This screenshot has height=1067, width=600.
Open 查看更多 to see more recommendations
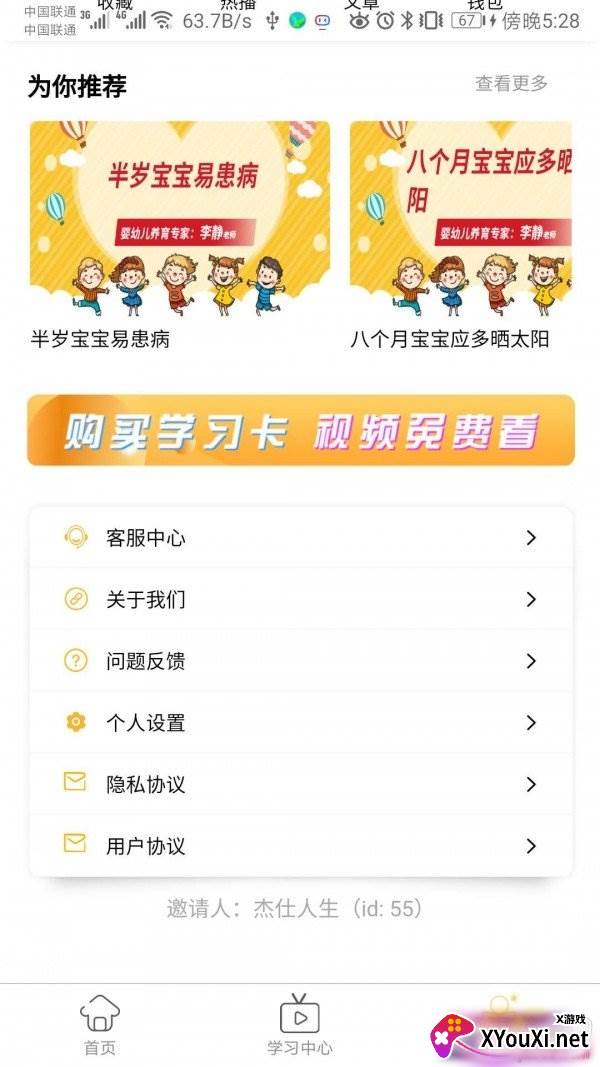pyautogui.click(x=511, y=84)
